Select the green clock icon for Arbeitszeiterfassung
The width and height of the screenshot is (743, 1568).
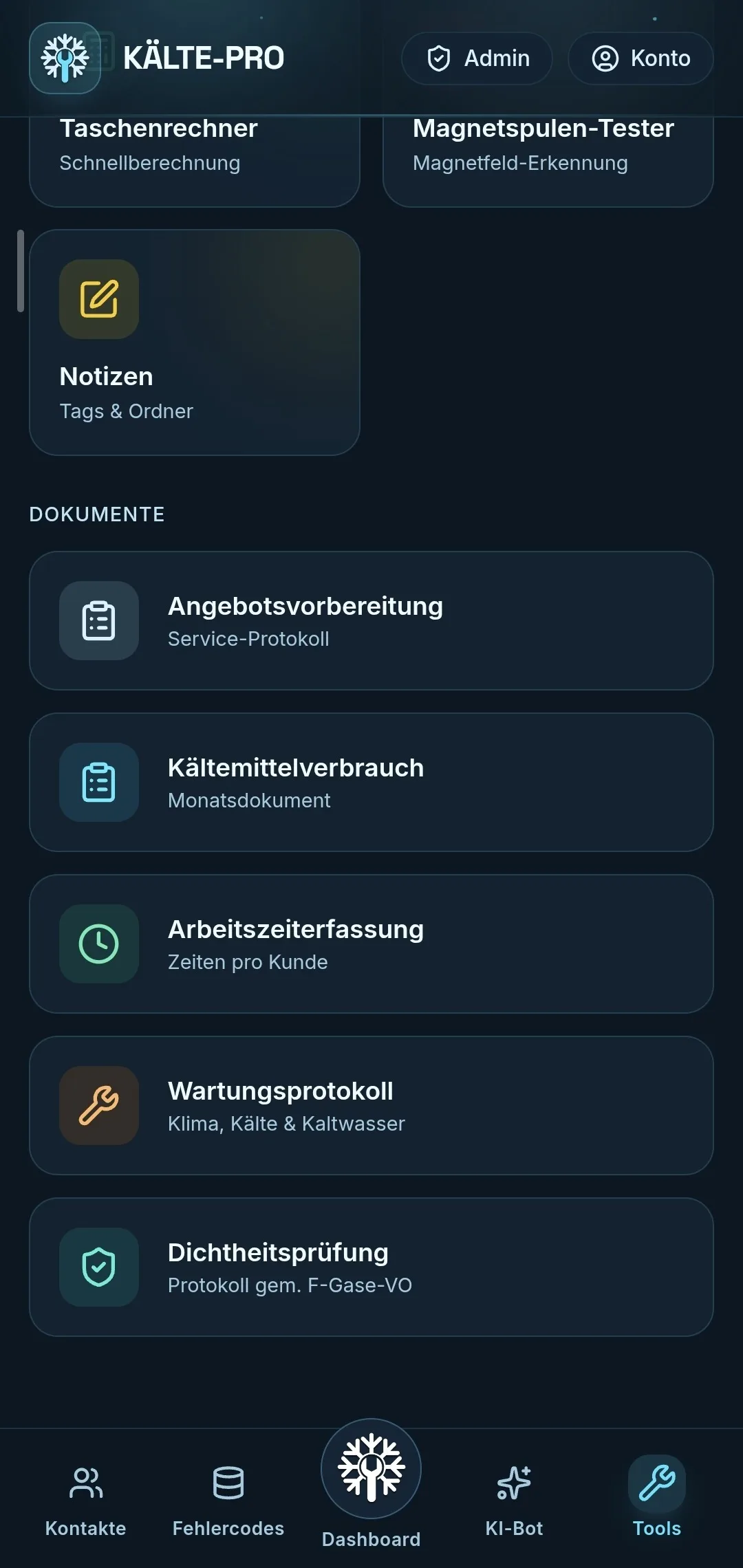coord(99,944)
